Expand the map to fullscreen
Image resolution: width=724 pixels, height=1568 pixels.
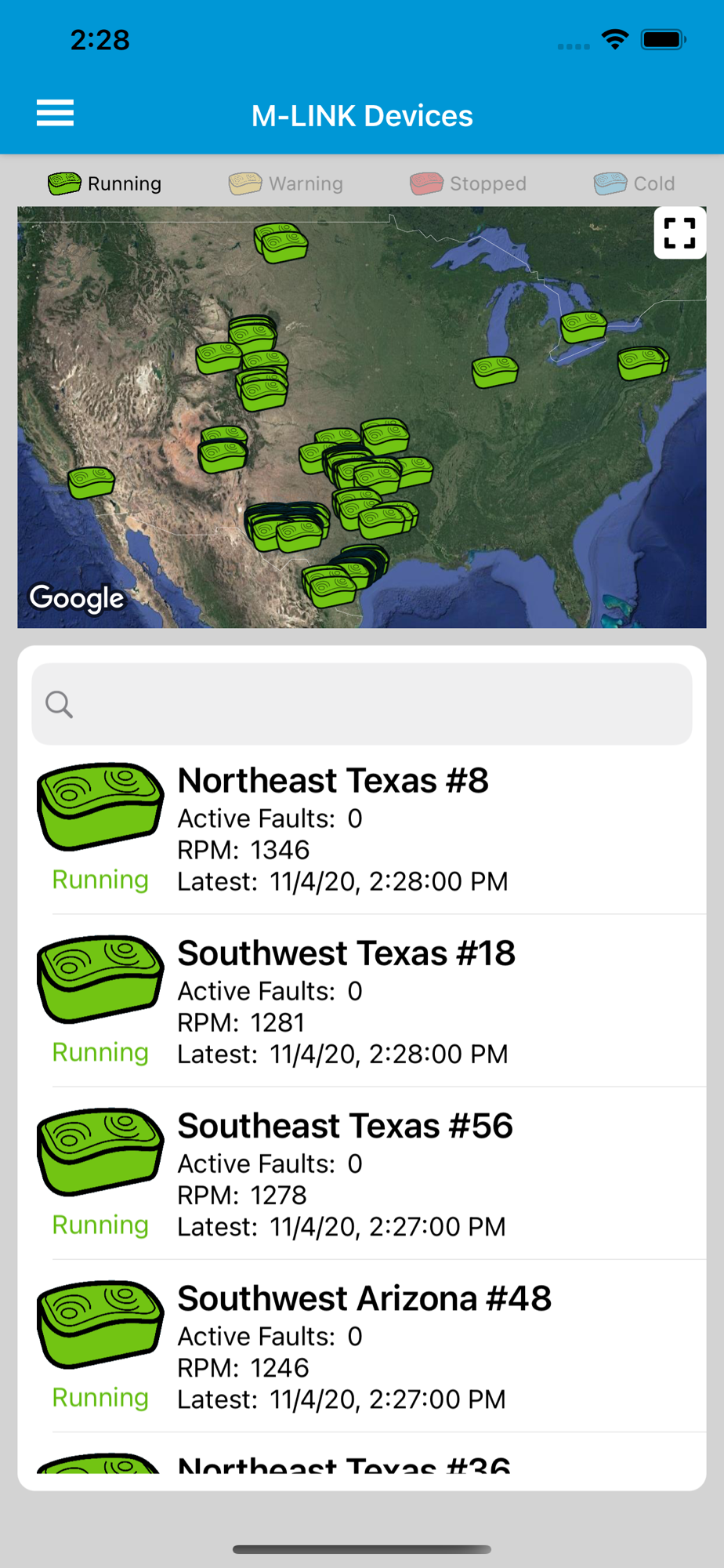click(x=679, y=233)
